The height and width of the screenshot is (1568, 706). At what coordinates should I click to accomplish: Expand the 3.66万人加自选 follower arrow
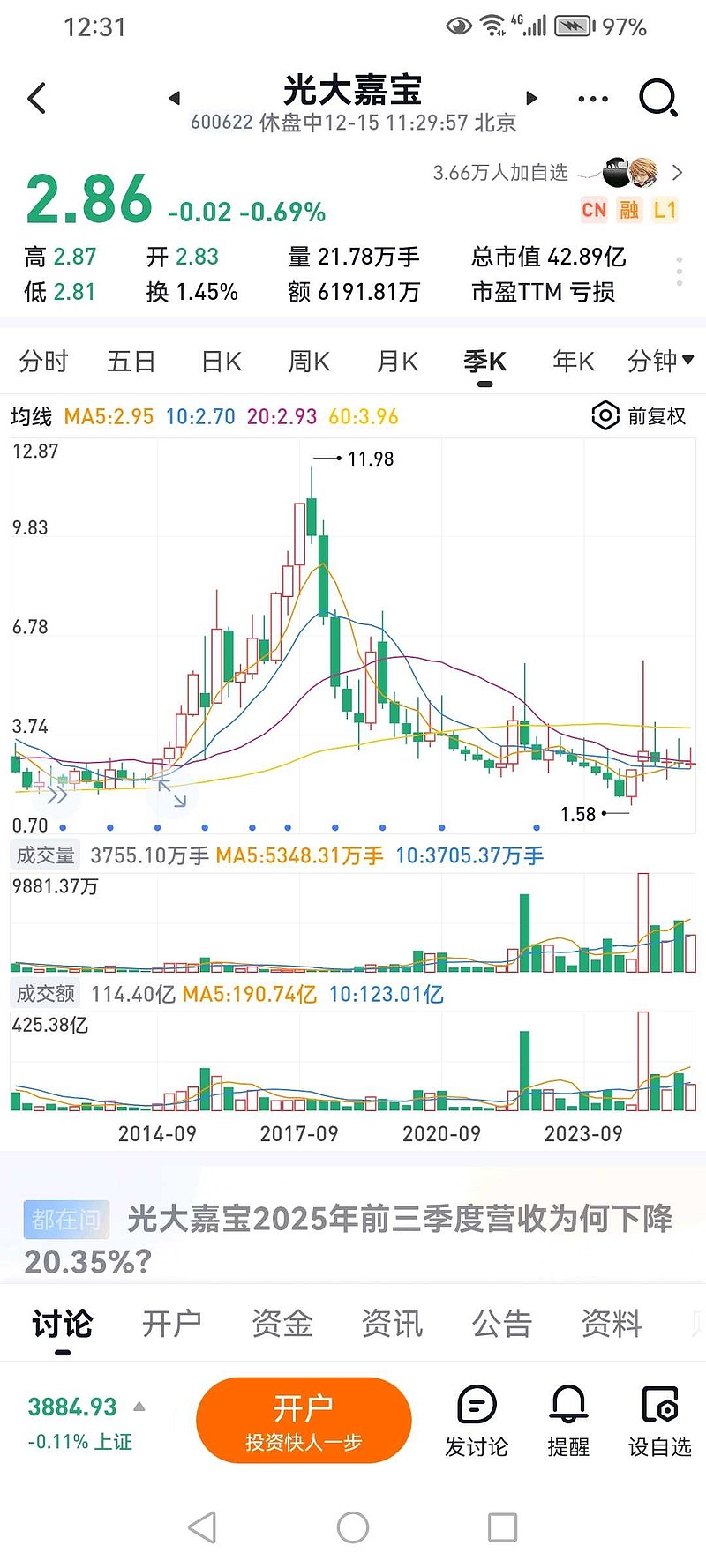click(677, 173)
